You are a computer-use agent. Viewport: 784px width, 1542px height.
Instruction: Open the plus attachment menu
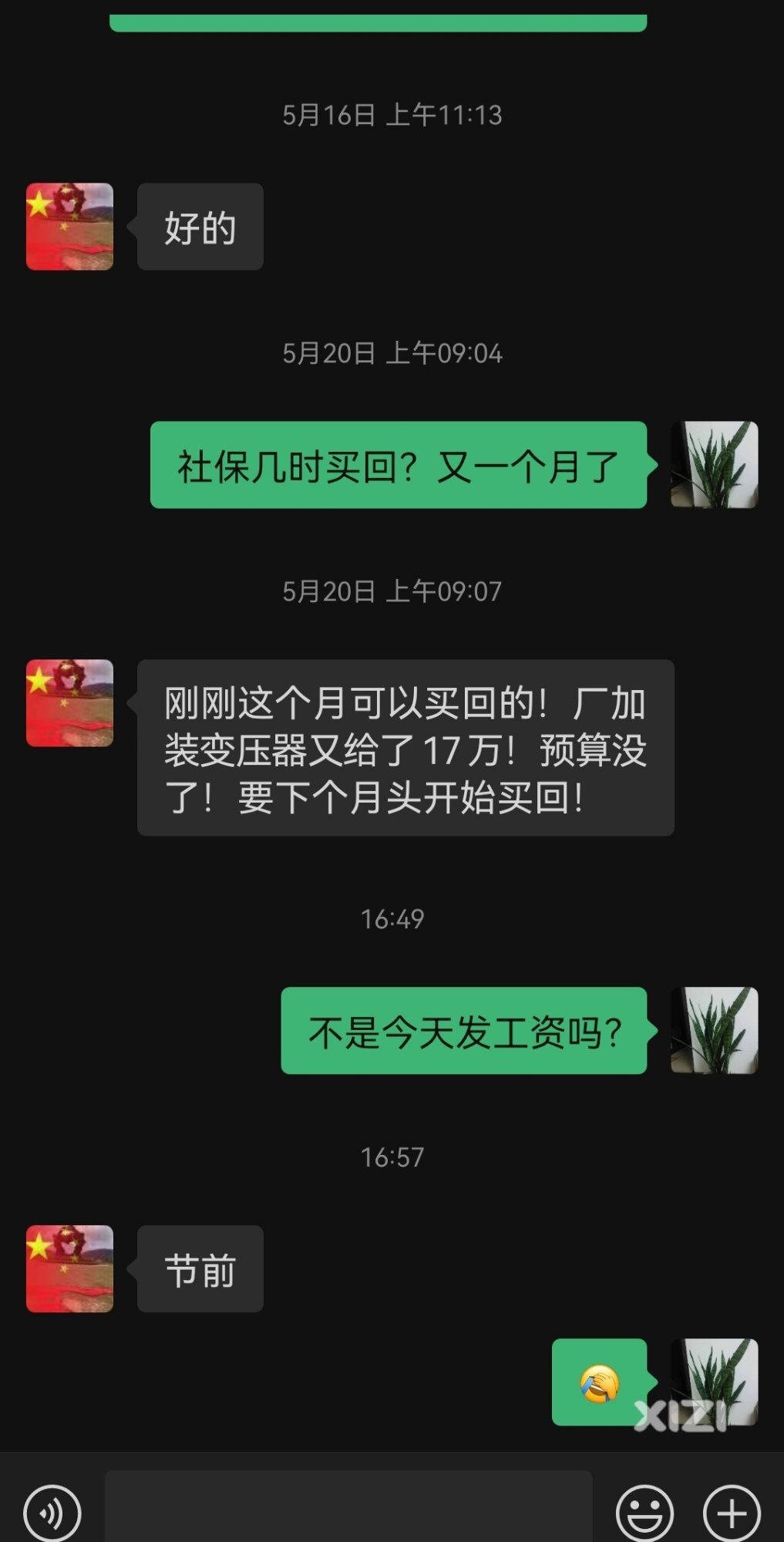pyautogui.click(x=732, y=1513)
